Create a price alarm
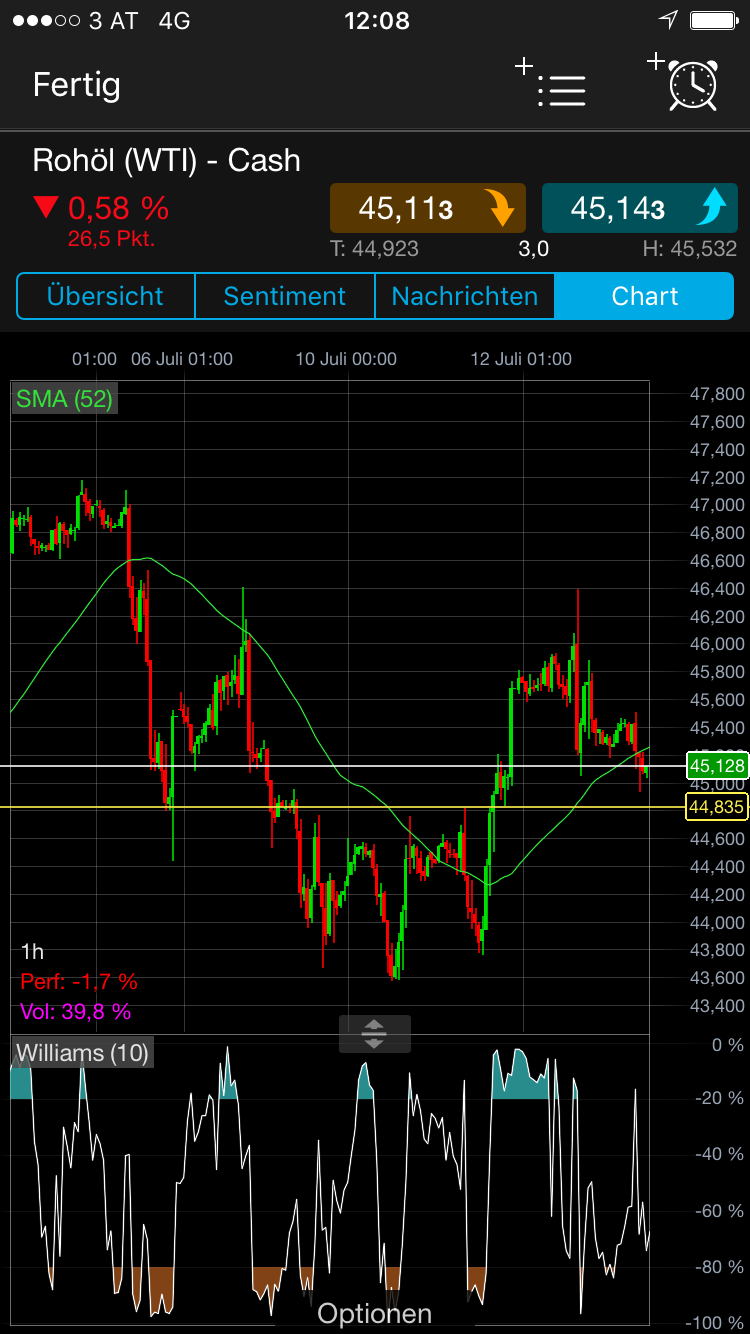Screen dimensions: 750x1334 coord(686,83)
